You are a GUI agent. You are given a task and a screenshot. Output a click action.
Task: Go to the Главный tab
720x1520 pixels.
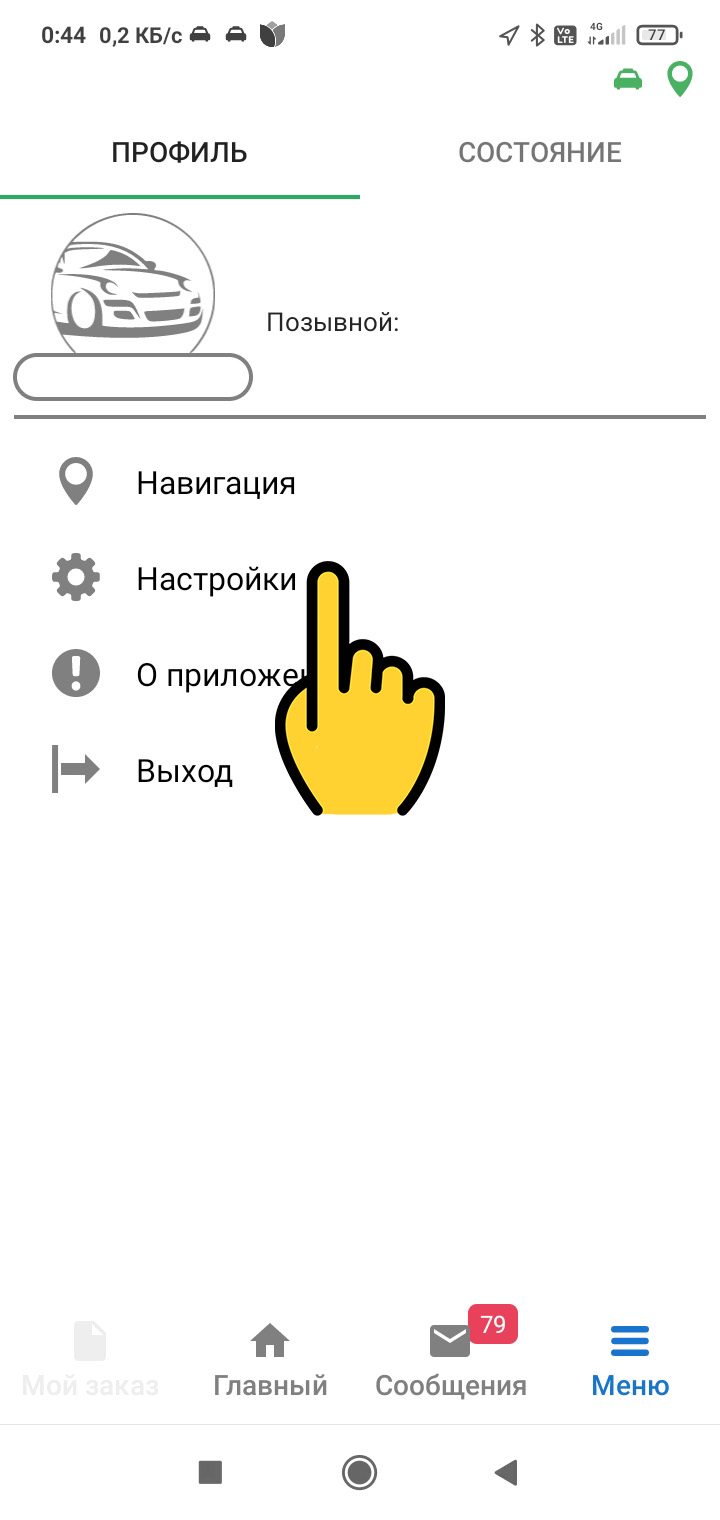[x=270, y=1362]
